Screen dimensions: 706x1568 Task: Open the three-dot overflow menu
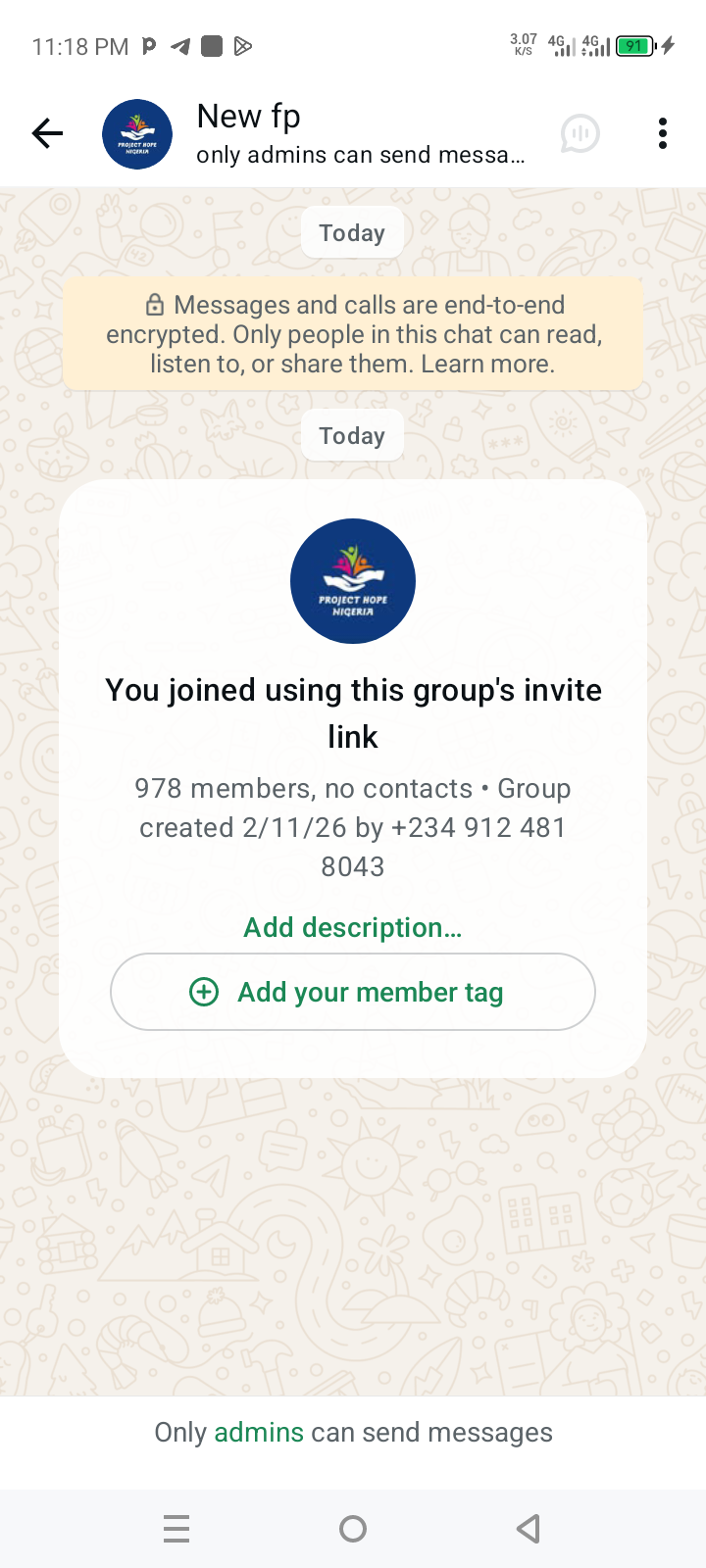point(663,133)
